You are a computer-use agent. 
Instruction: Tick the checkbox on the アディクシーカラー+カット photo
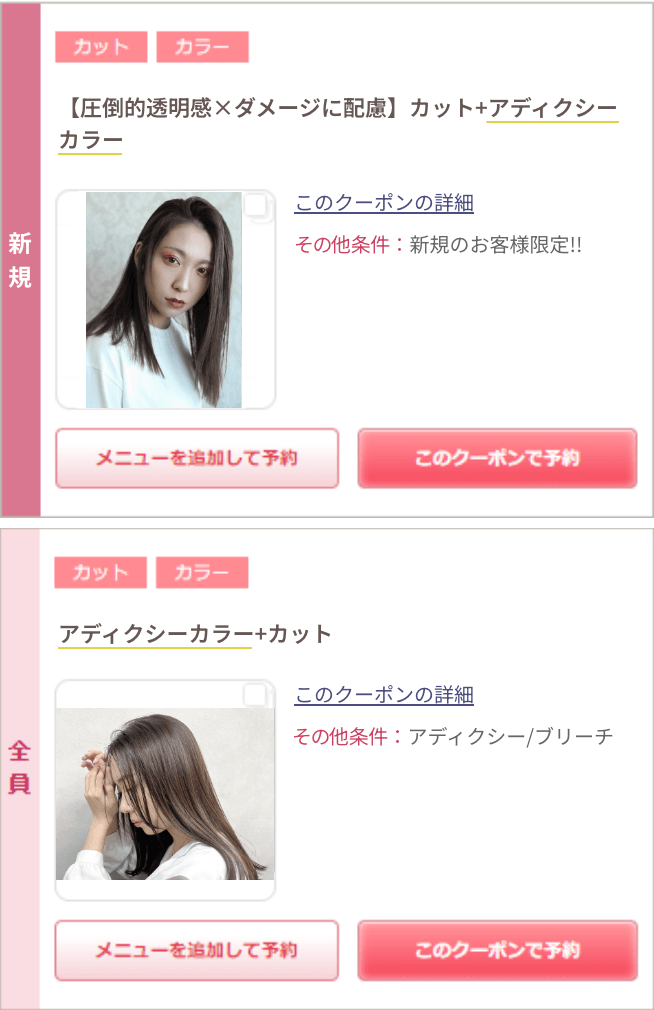(256, 695)
